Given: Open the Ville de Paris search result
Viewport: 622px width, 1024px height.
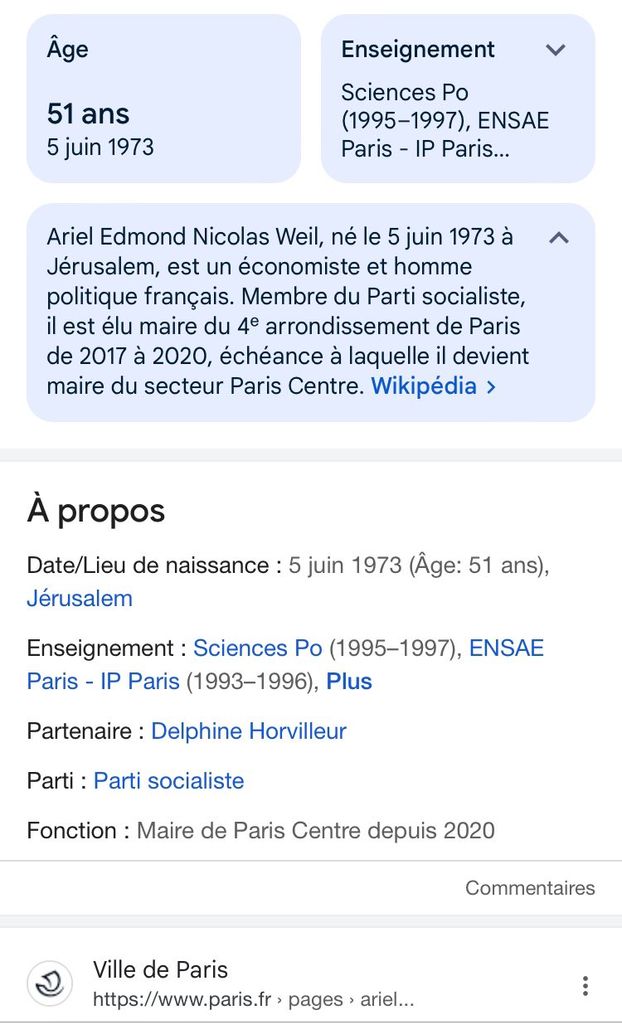Looking at the screenshot, I should [160, 970].
